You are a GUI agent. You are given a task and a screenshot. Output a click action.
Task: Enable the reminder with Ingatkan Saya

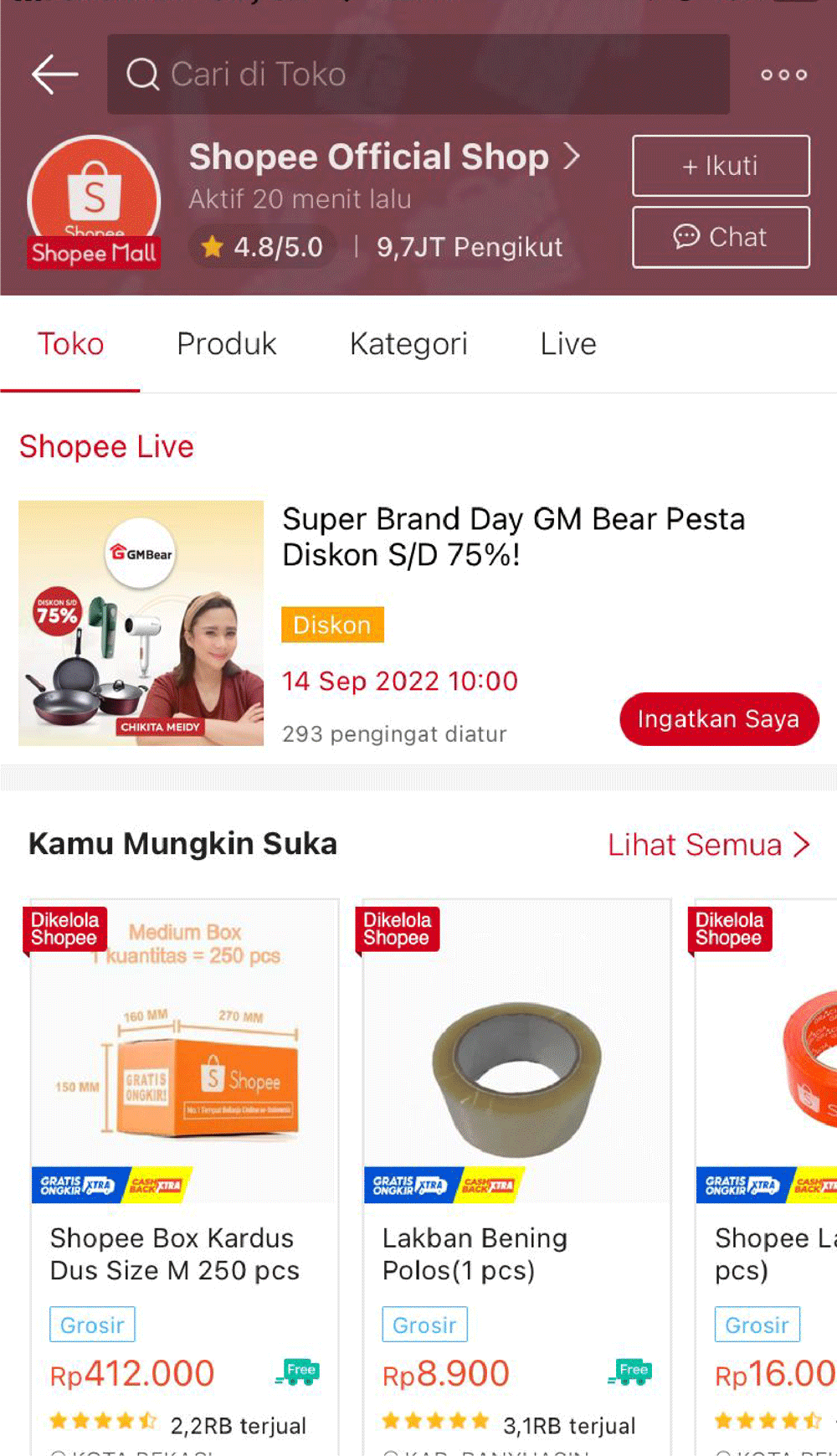click(718, 719)
